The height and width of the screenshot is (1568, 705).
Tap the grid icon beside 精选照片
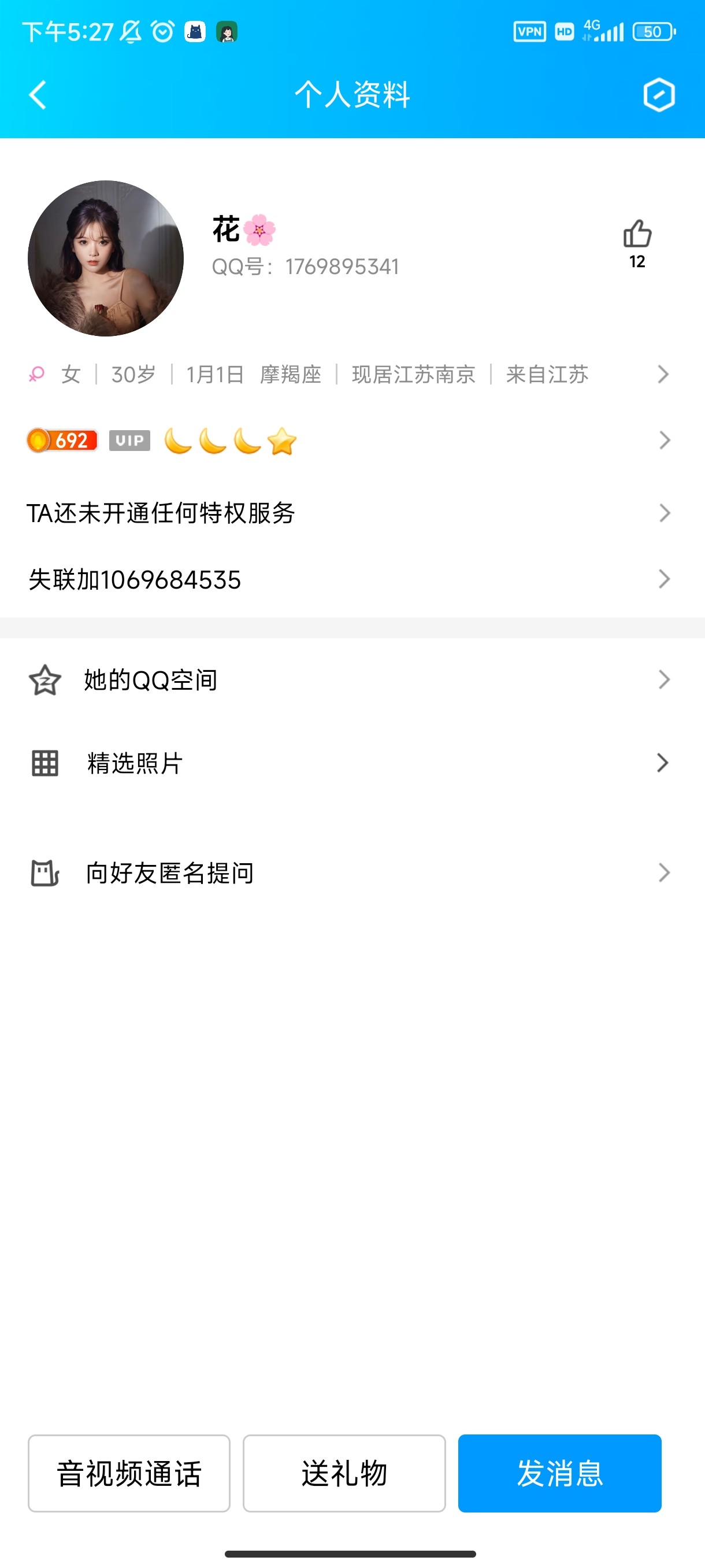45,762
